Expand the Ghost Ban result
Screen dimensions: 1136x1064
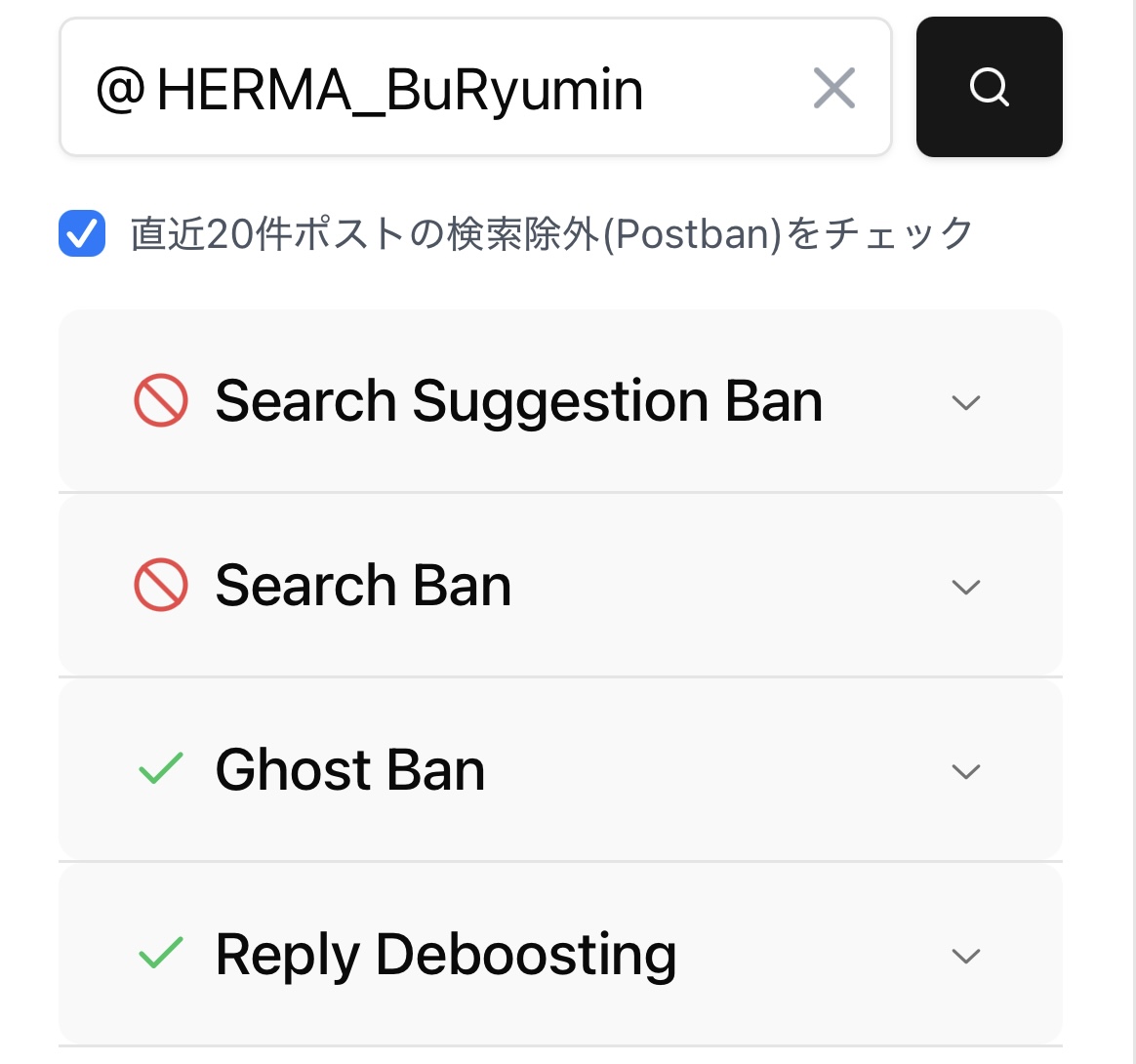964,771
